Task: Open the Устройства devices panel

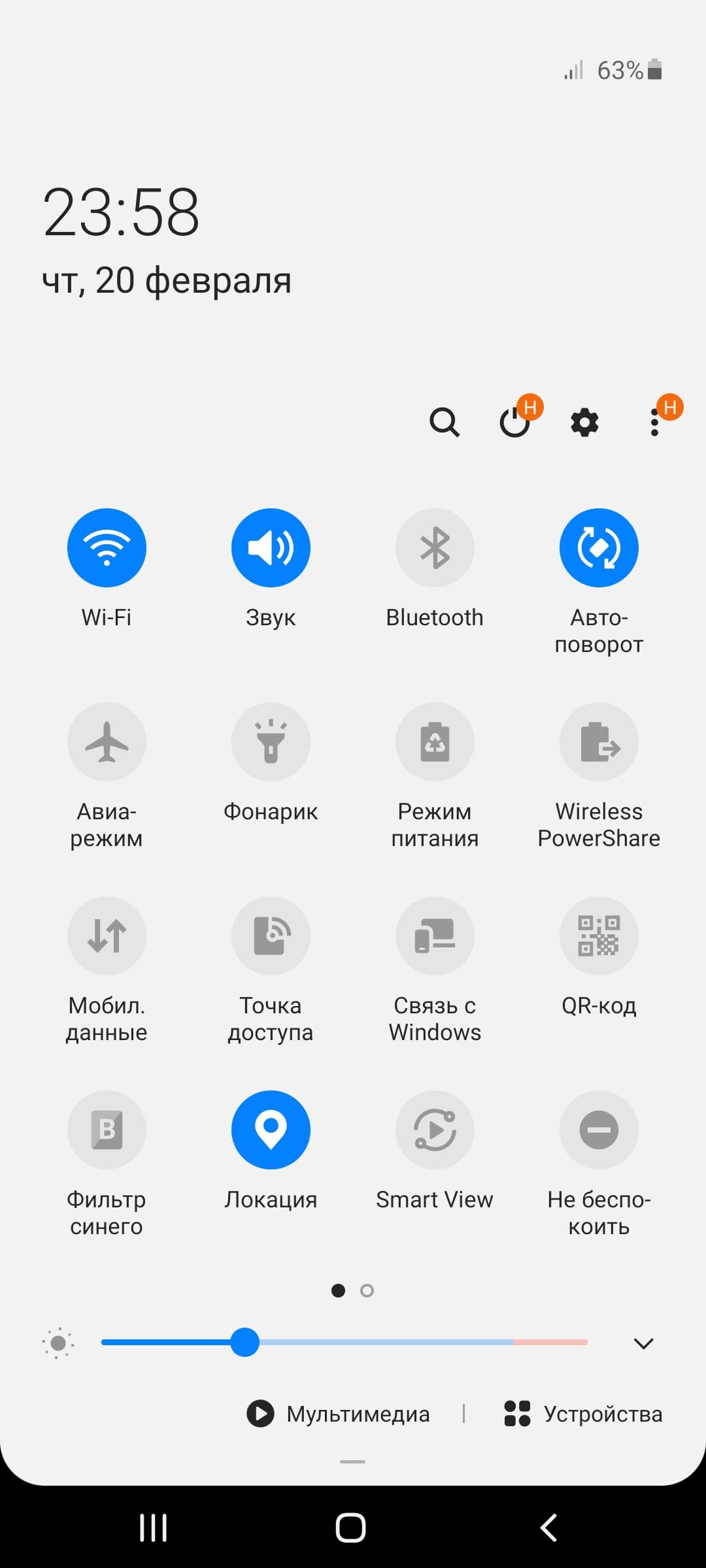Action: (x=583, y=1414)
